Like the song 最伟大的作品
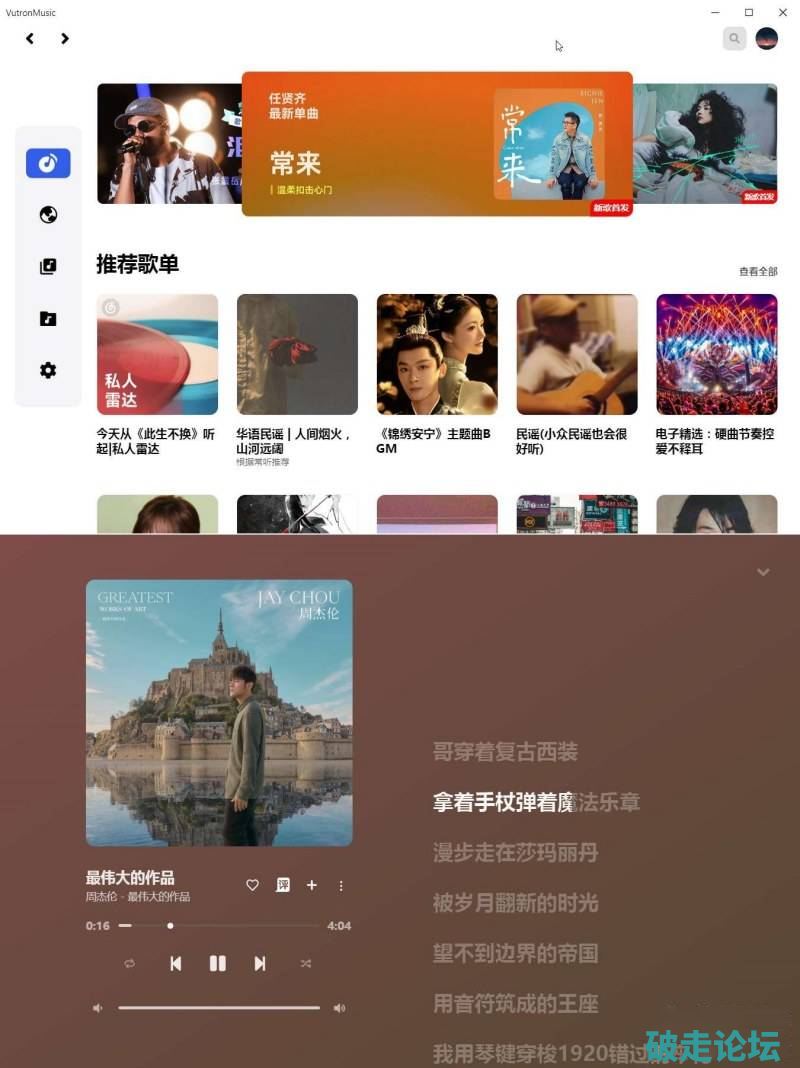Viewport: 800px width, 1068px height. tap(253, 885)
